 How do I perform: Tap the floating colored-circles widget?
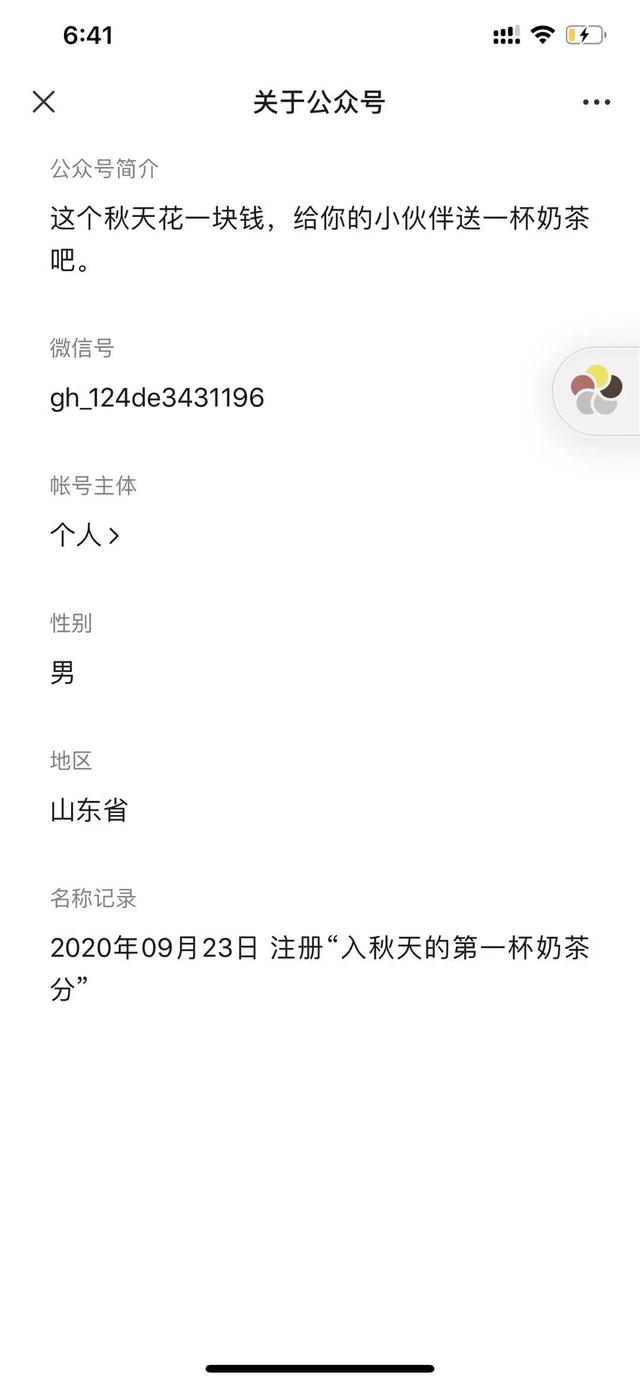pos(597,391)
